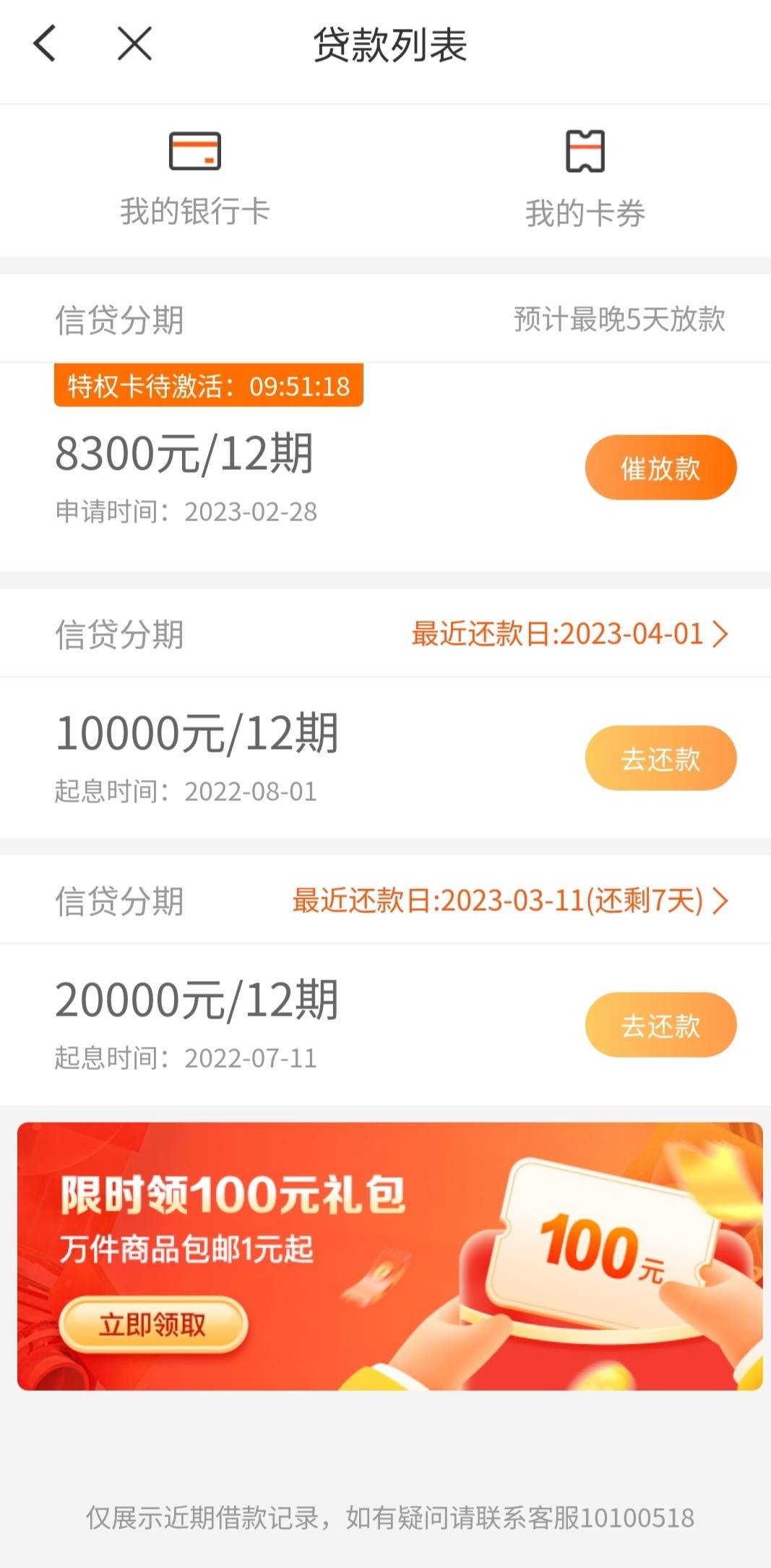Click the back arrow at top left

(45, 45)
